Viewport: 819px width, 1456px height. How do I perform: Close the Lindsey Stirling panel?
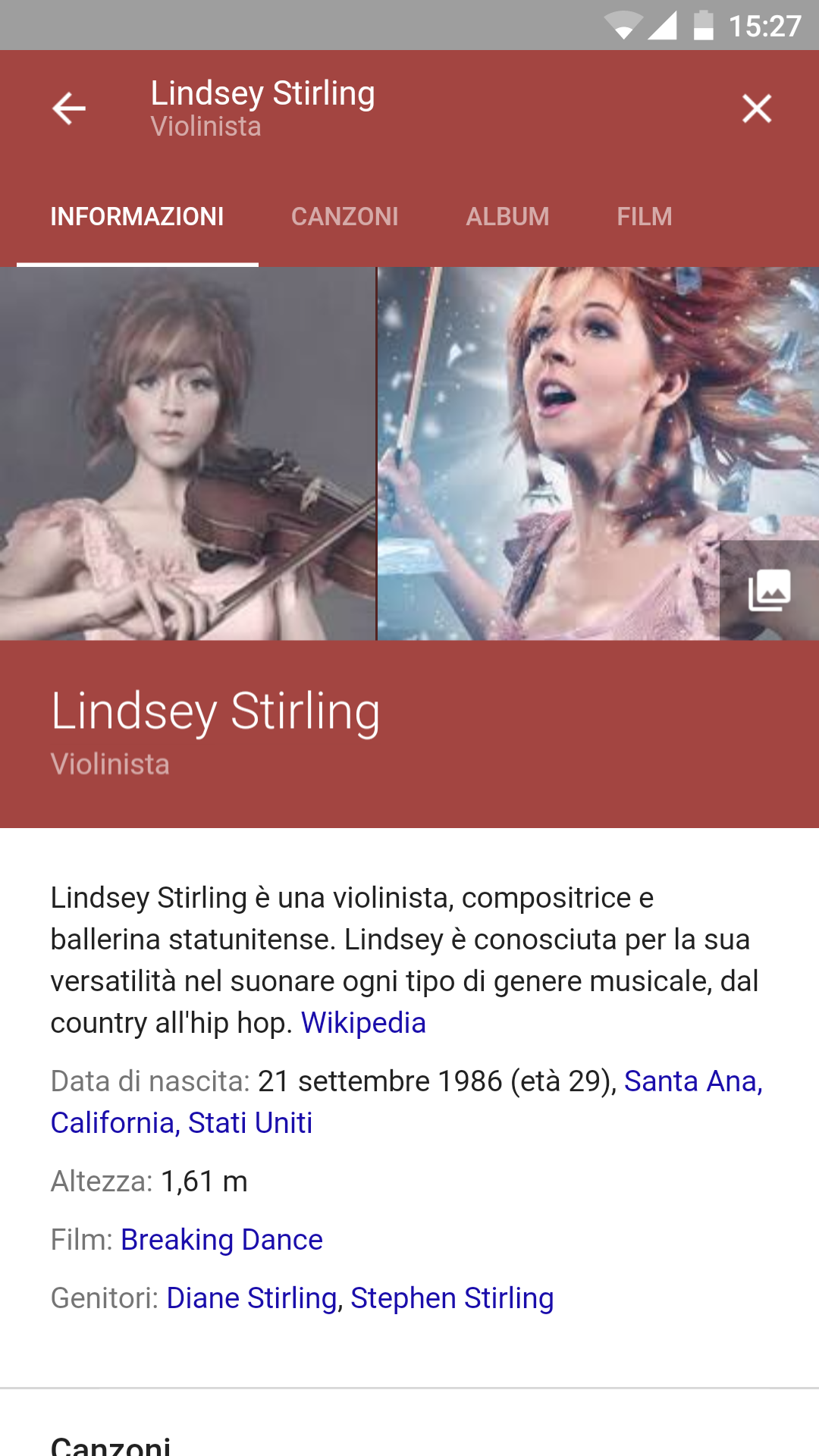[x=756, y=108]
